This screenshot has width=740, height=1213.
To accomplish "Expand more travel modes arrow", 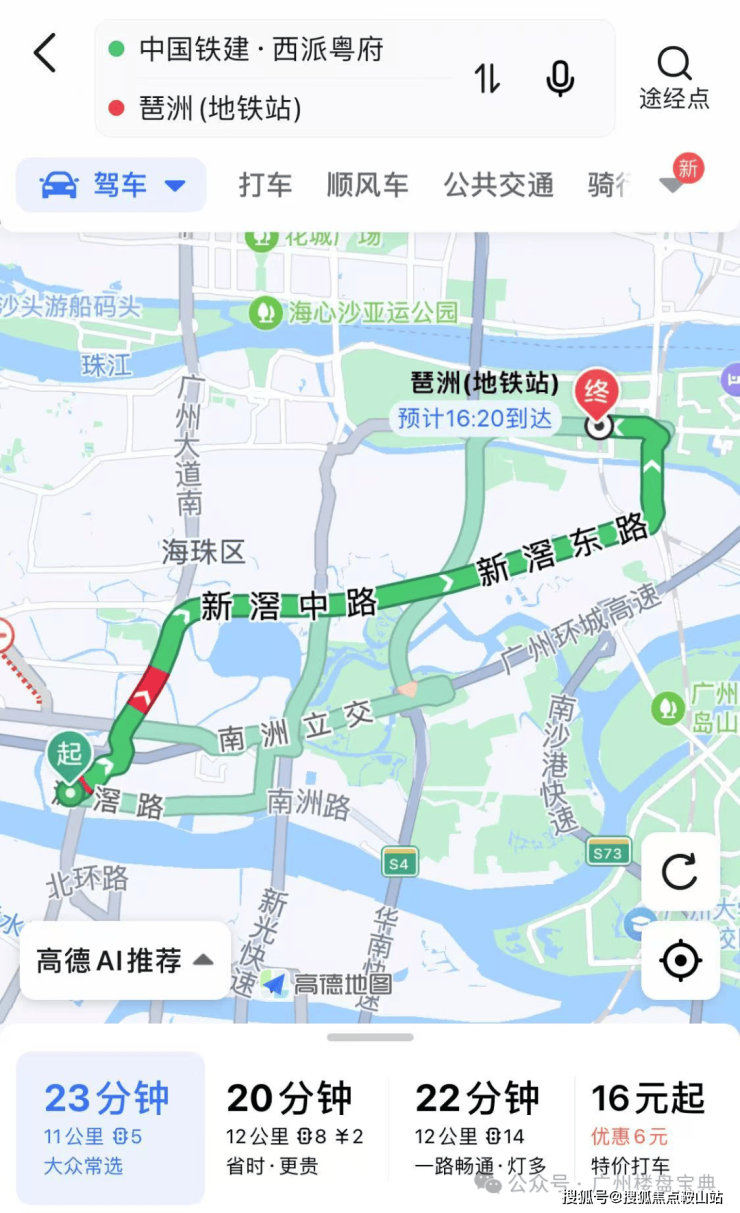I will [672, 186].
